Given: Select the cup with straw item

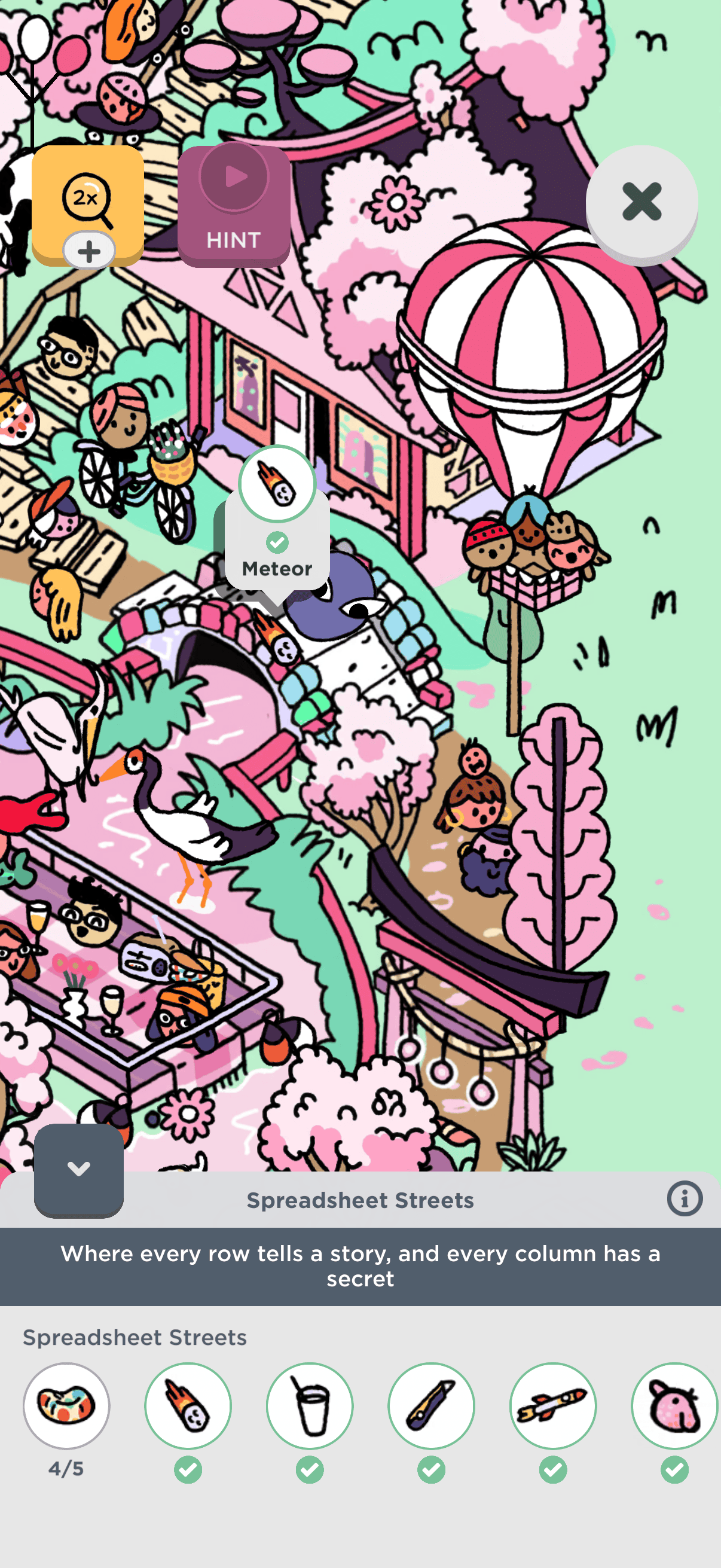Looking at the screenshot, I should [310, 1405].
